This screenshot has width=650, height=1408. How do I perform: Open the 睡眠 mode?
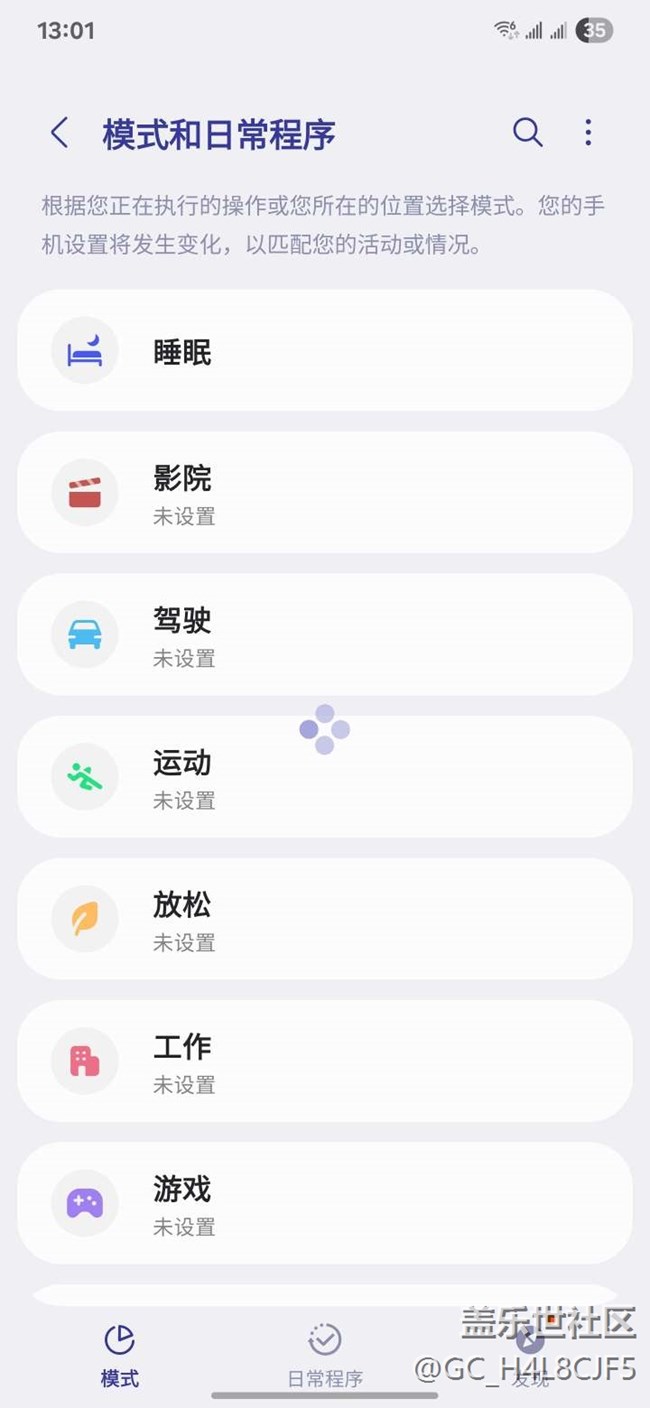tap(324, 351)
